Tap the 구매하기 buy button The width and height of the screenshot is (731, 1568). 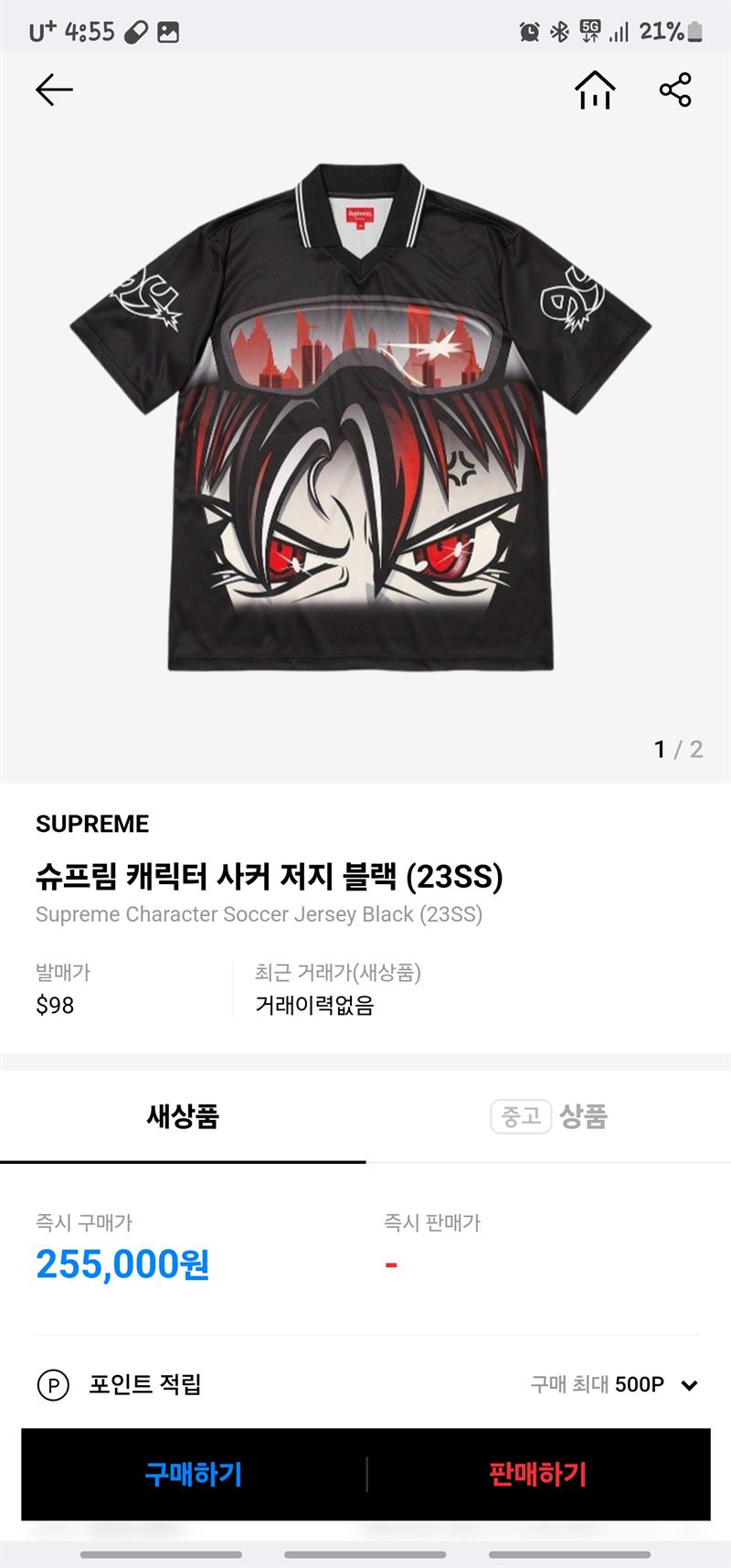click(194, 1474)
